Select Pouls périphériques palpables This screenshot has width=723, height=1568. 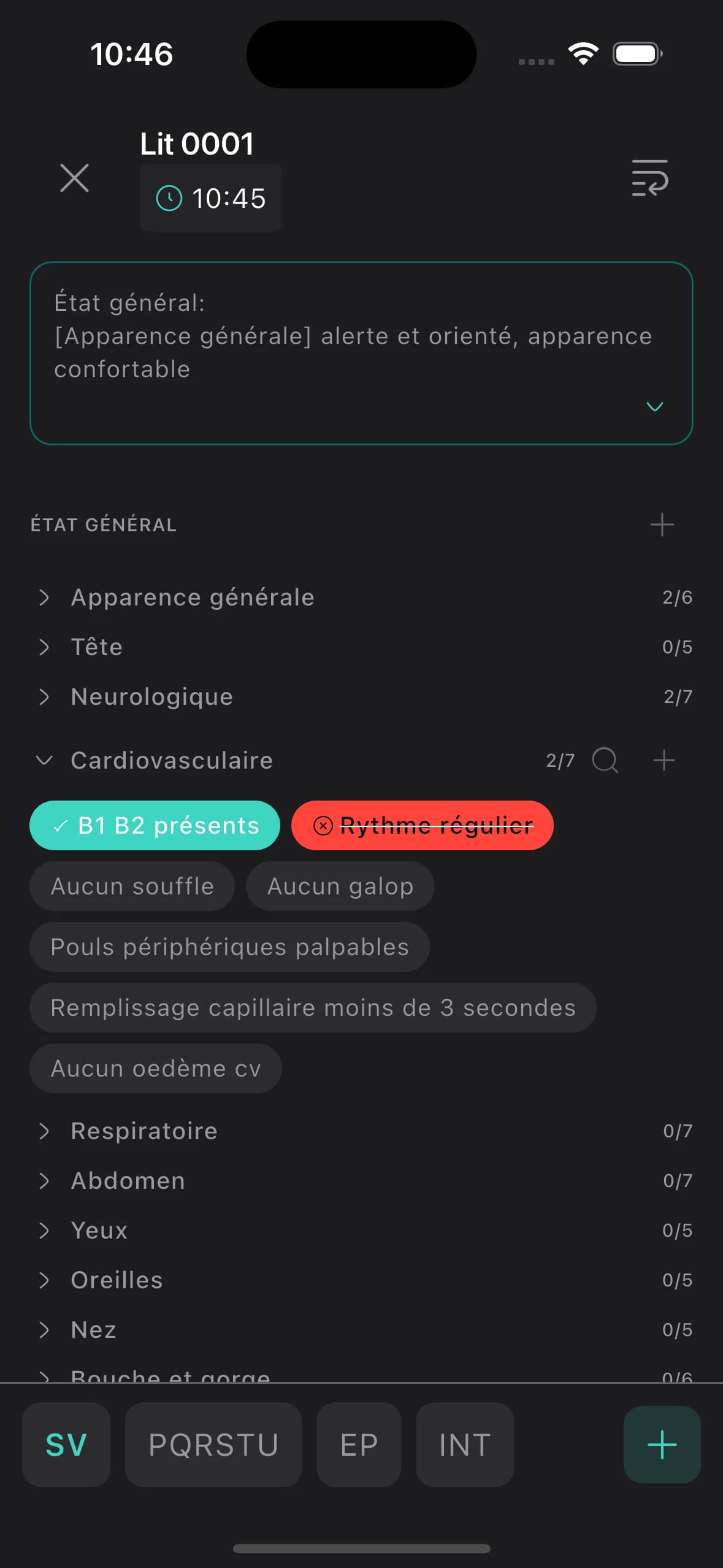229,947
